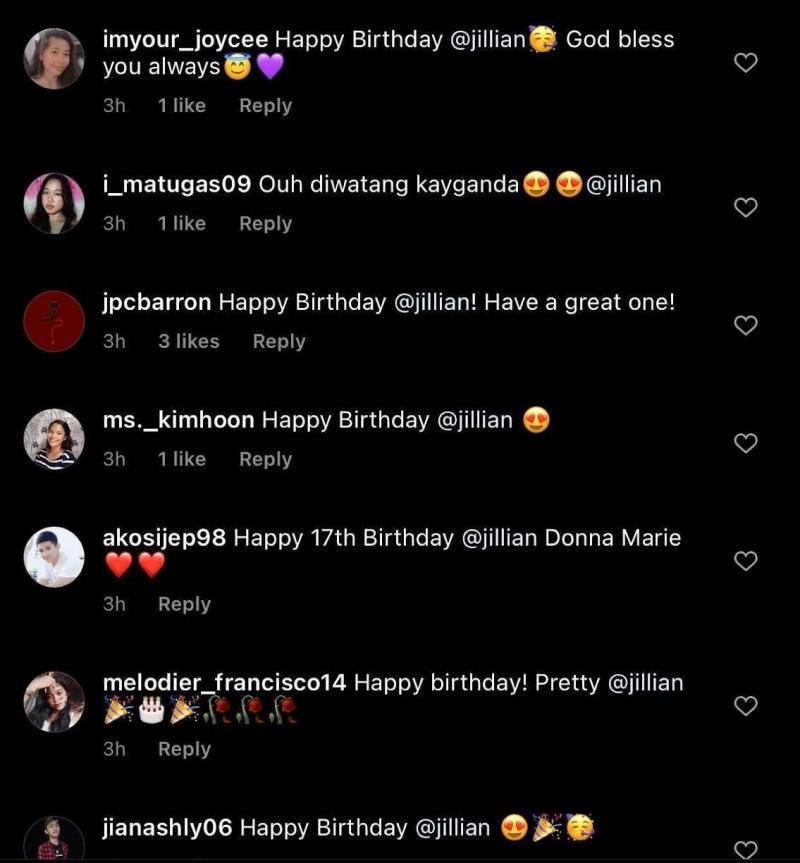Viewport: 800px width, 863px height.
Task: Reply to melodier_francisco14's comment
Action: [x=184, y=749]
